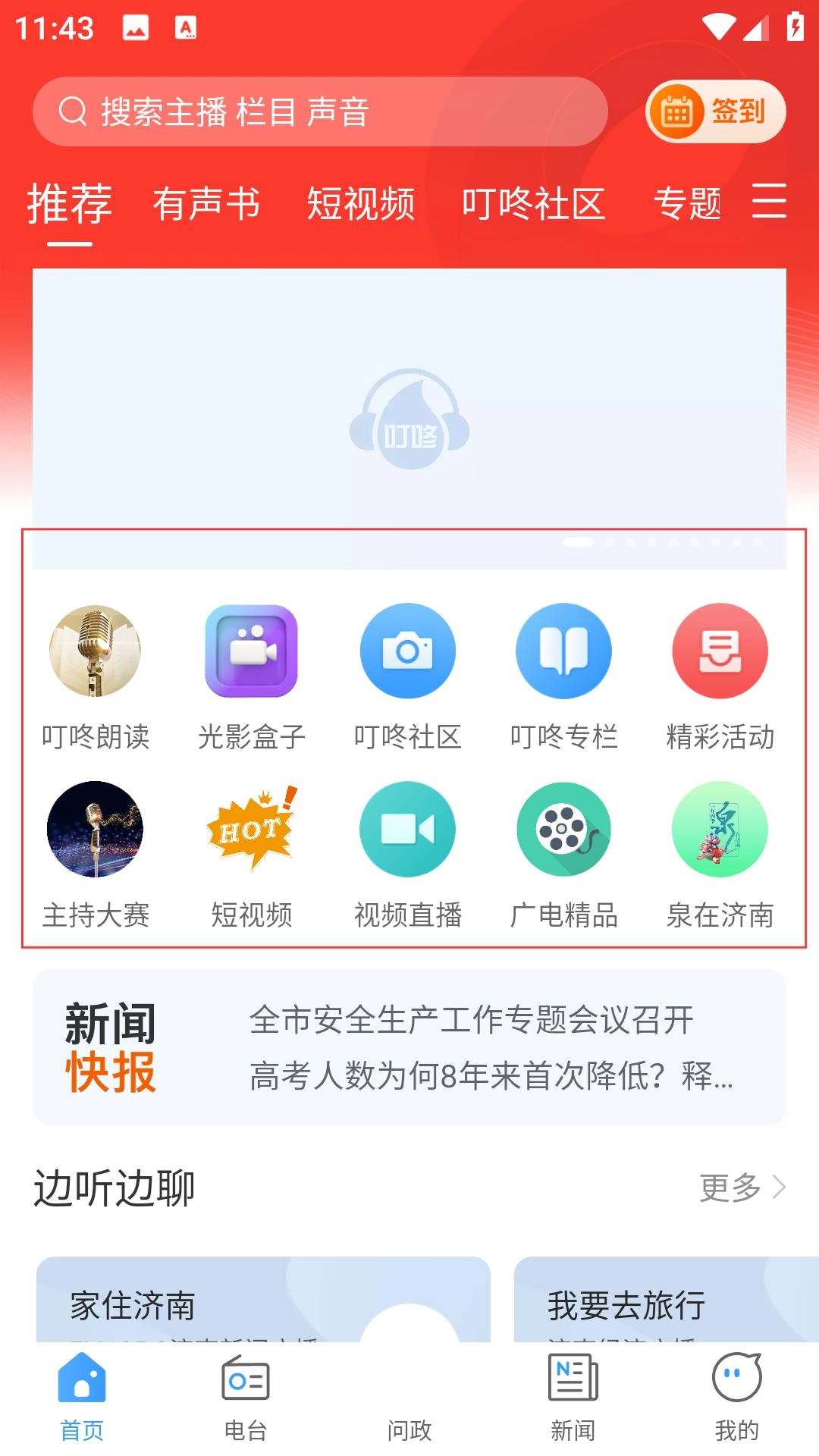Read the 新闻快报 headlines card
Screen dimensions: 819x1456
click(x=409, y=1046)
